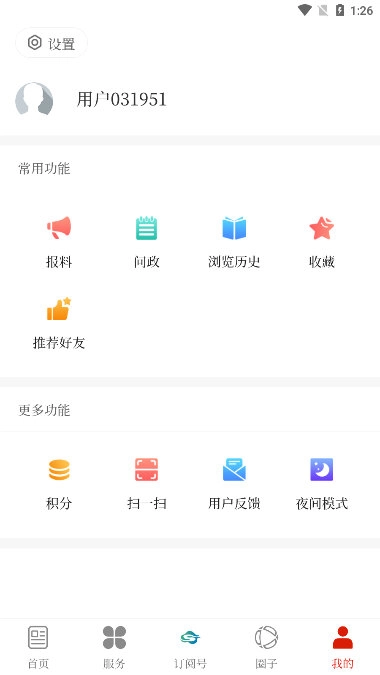Open username 用户031951 profile
Screen dimensions: 380x675
[x=121, y=99]
